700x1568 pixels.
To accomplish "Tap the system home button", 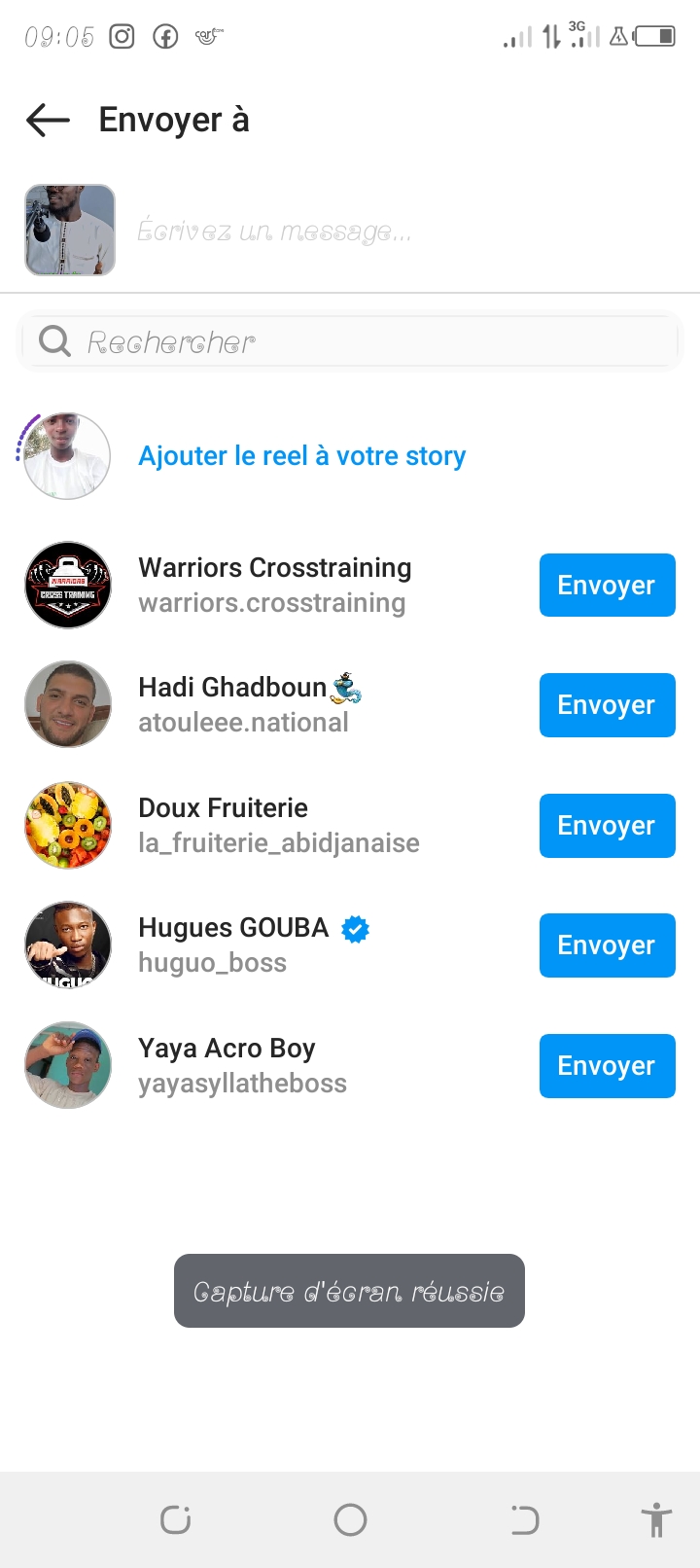I will tap(350, 1519).
